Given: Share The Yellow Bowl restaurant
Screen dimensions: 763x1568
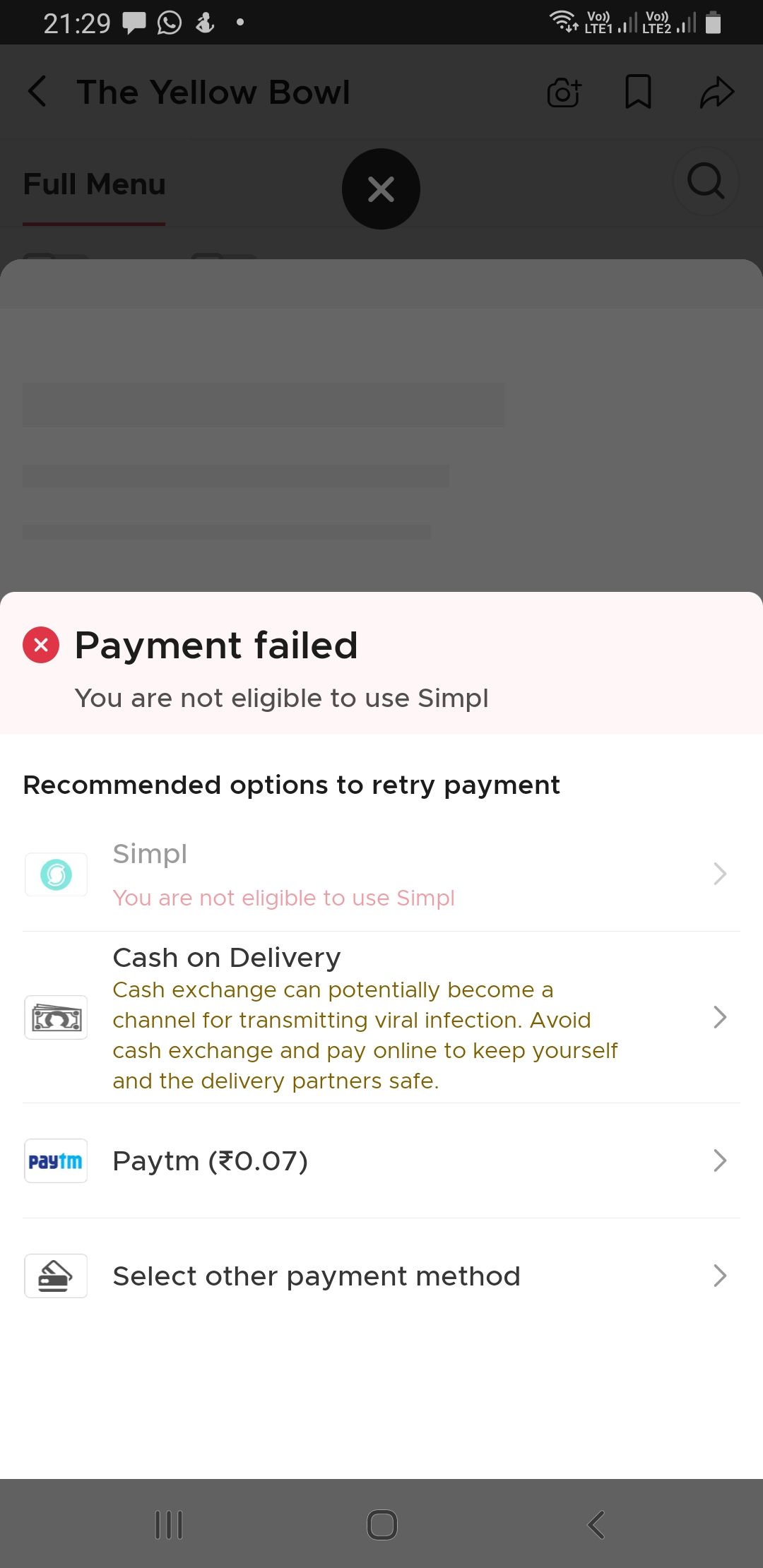Looking at the screenshot, I should coord(716,93).
